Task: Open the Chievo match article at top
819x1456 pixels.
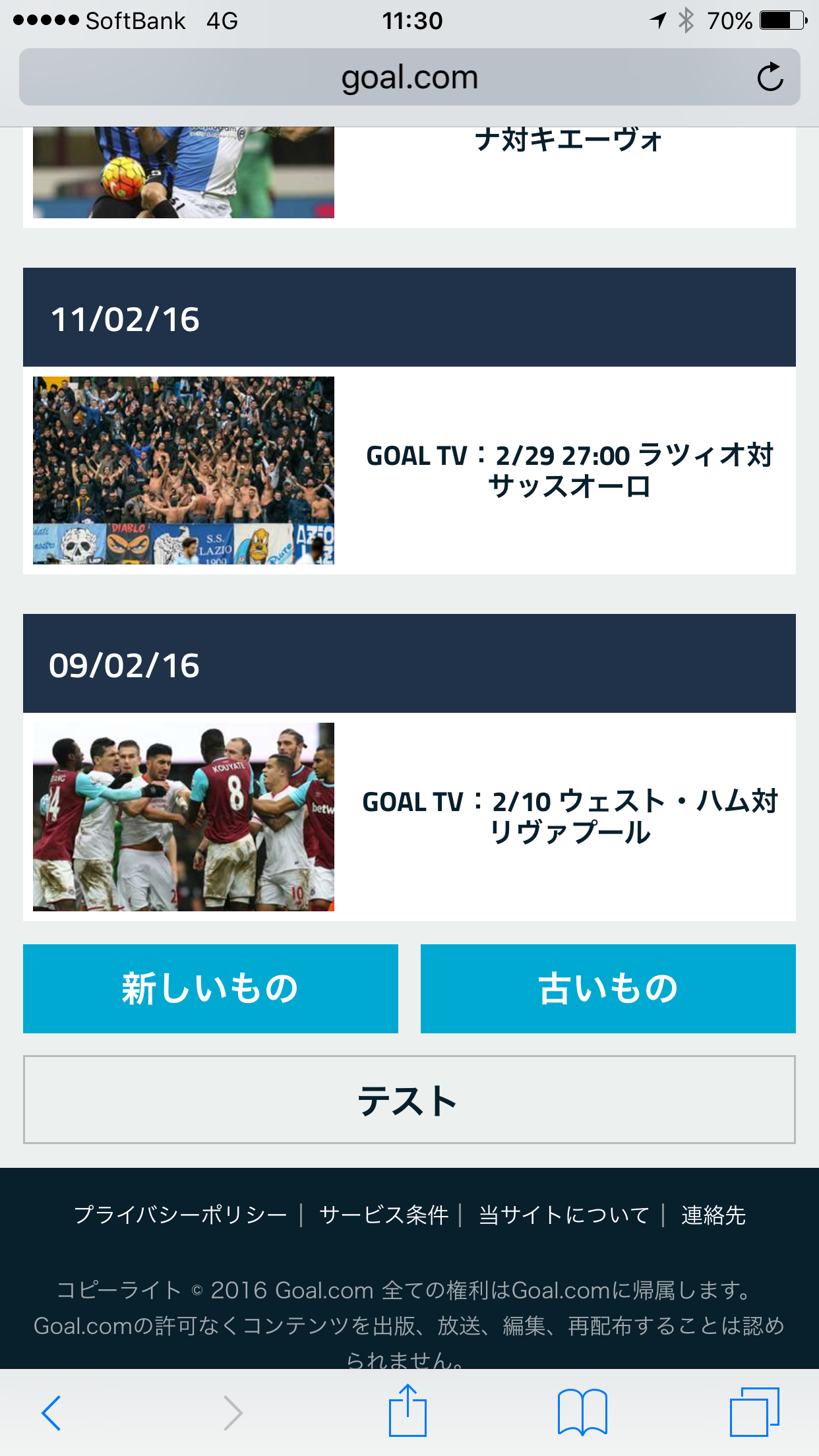Action: coord(568,141)
